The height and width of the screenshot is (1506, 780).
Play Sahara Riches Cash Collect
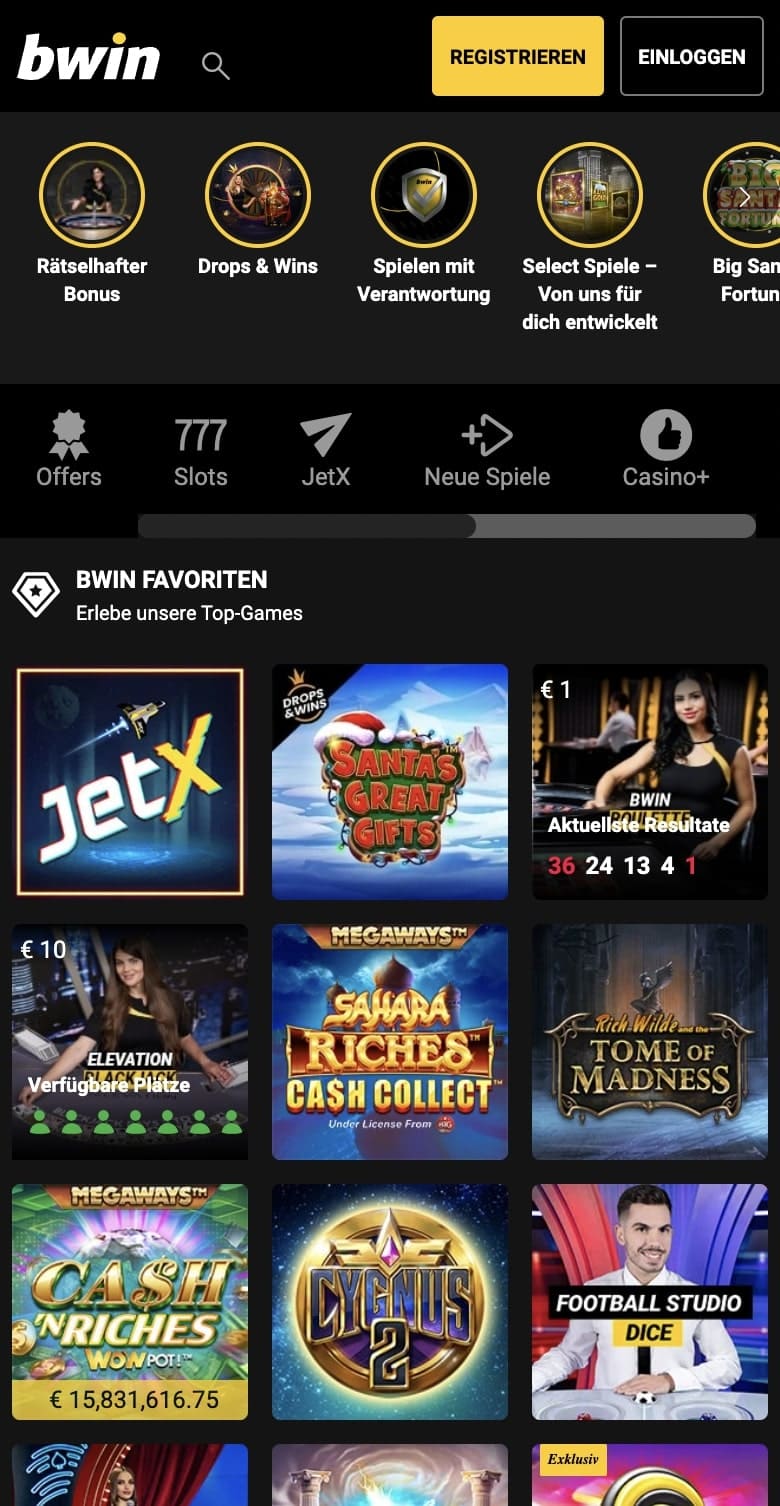point(390,1041)
